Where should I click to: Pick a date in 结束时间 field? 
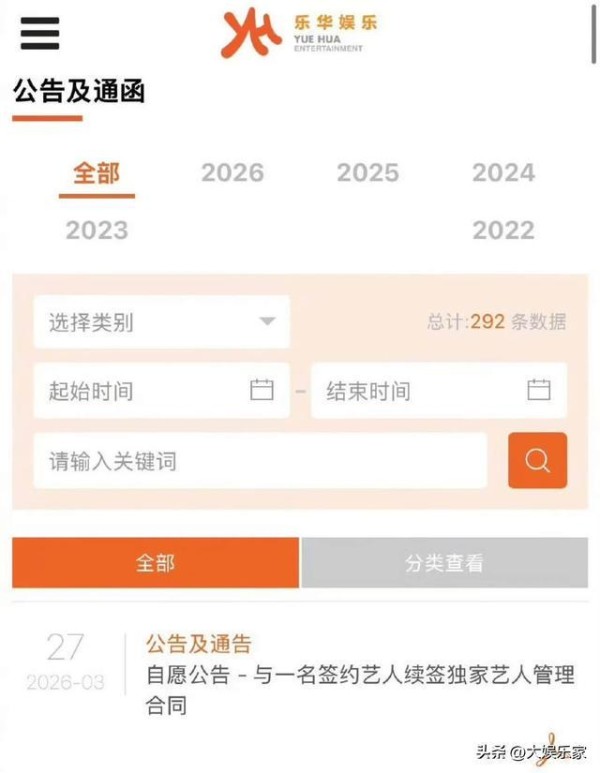coord(438,391)
